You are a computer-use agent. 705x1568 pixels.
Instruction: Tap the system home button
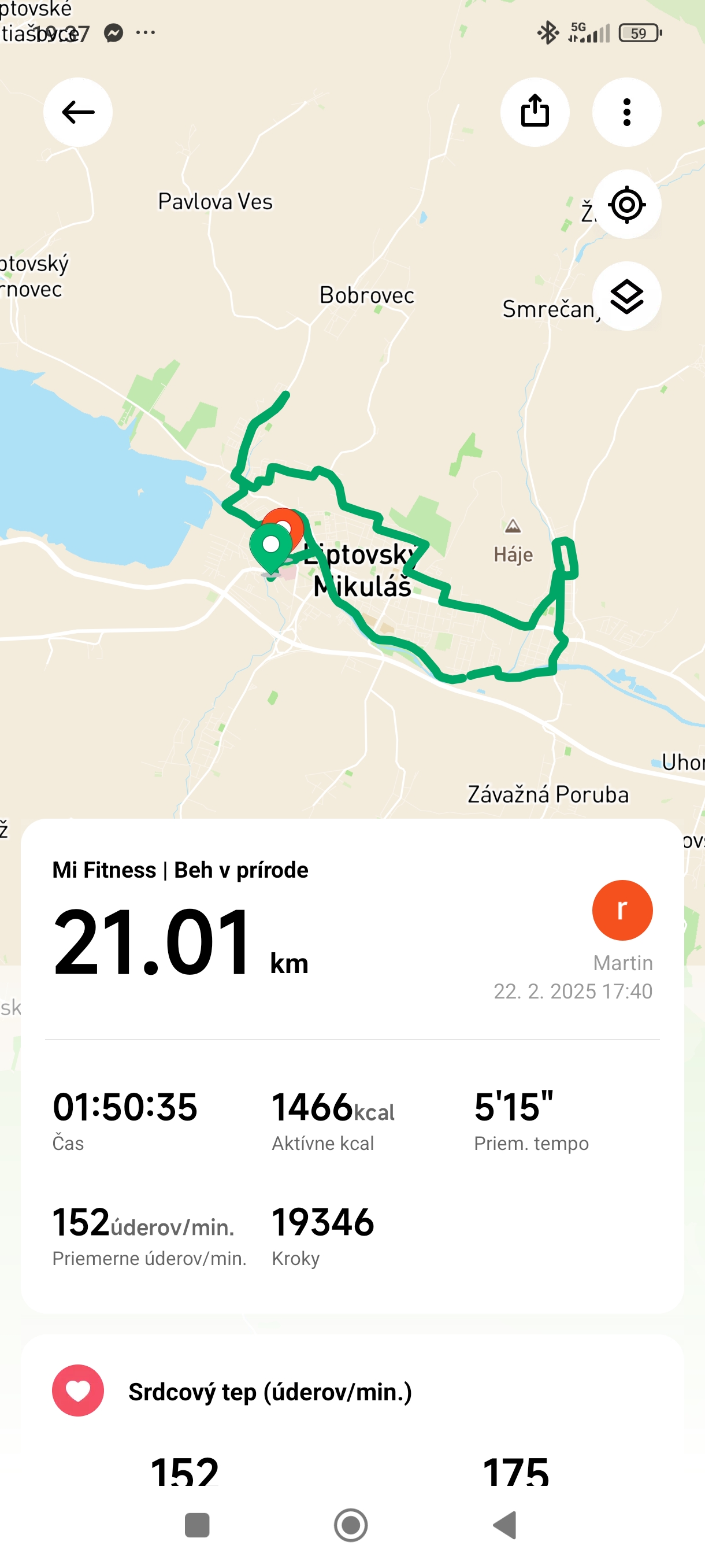[351, 1525]
